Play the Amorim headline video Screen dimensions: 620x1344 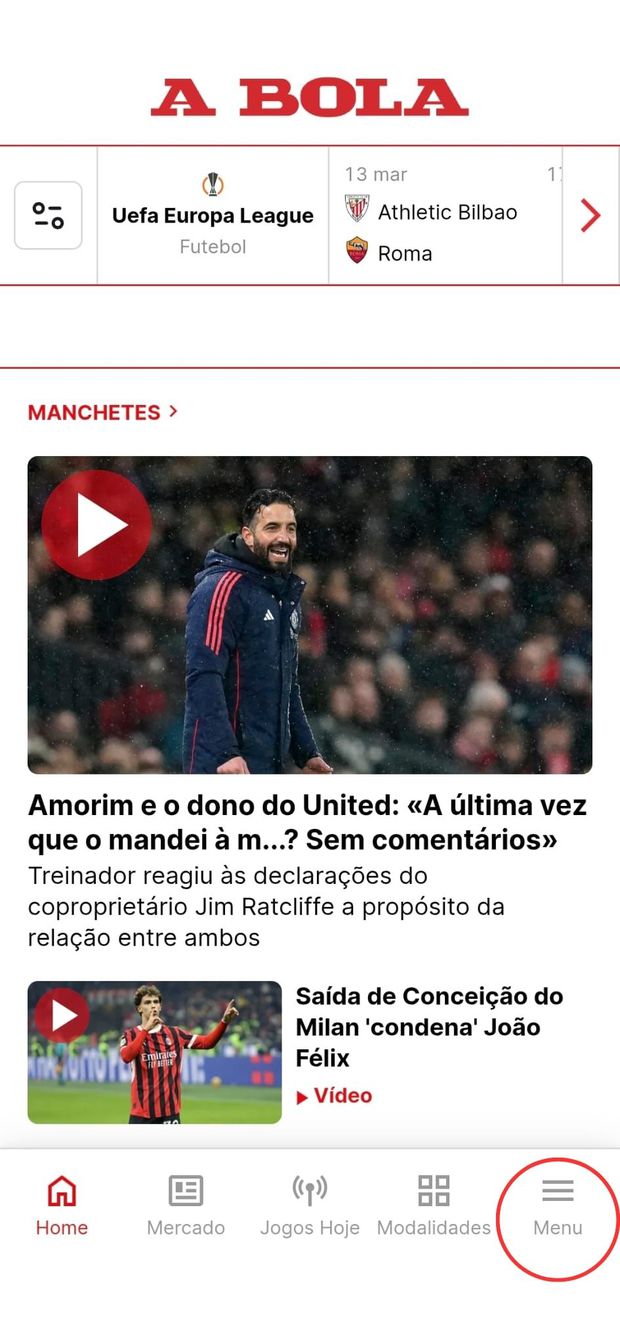[96, 525]
